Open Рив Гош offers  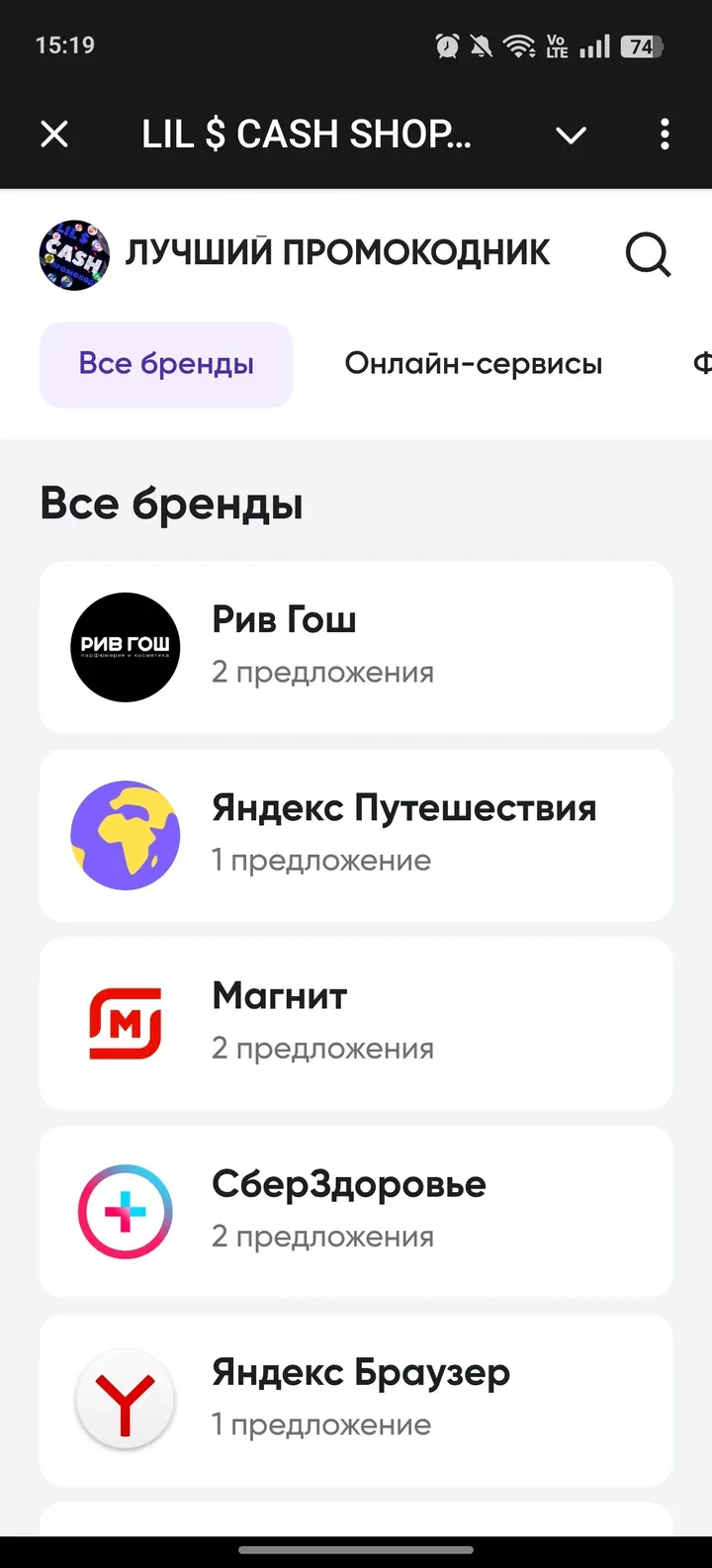click(x=356, y=647)
